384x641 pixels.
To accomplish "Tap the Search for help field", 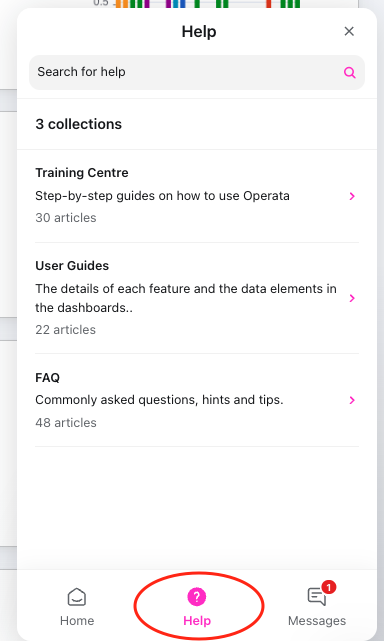I will pyautogui.click(x=197, y=72).
